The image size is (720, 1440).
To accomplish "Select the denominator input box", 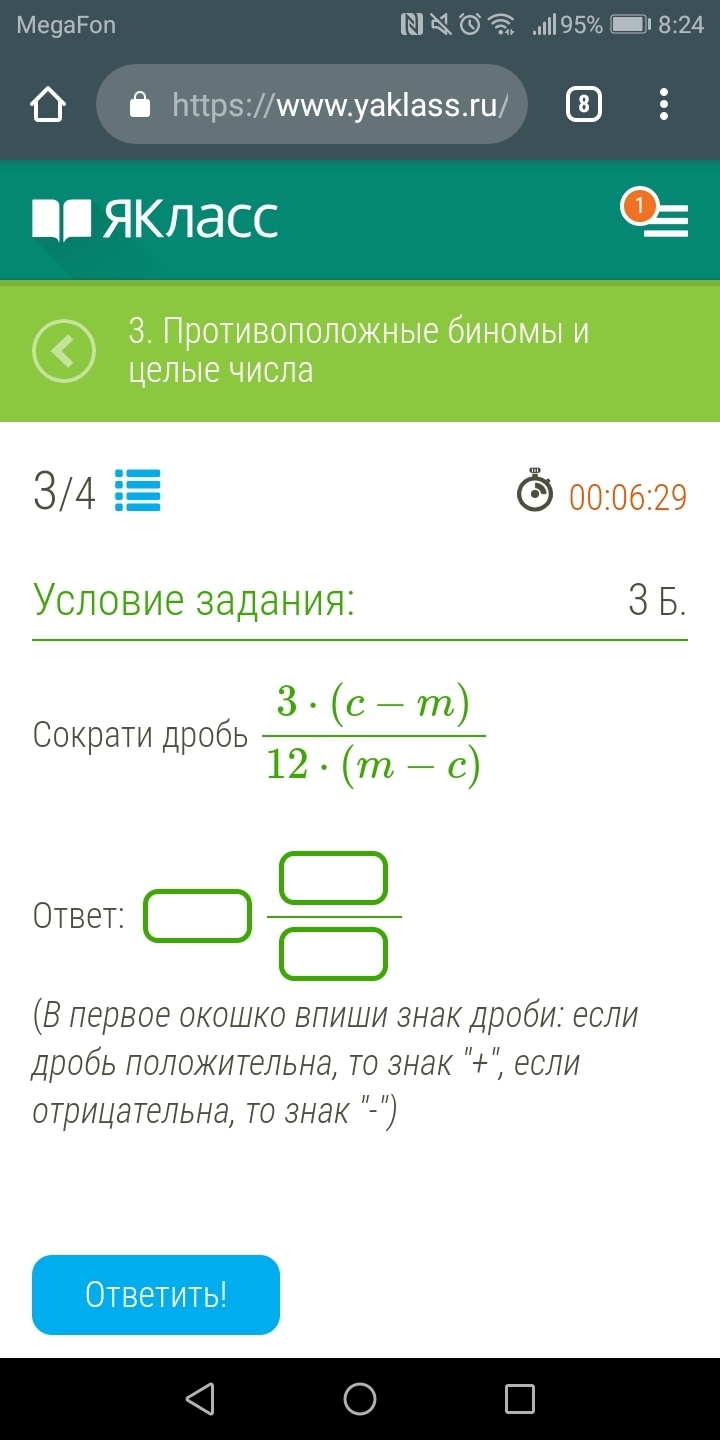I will click(x=333, y=954).
